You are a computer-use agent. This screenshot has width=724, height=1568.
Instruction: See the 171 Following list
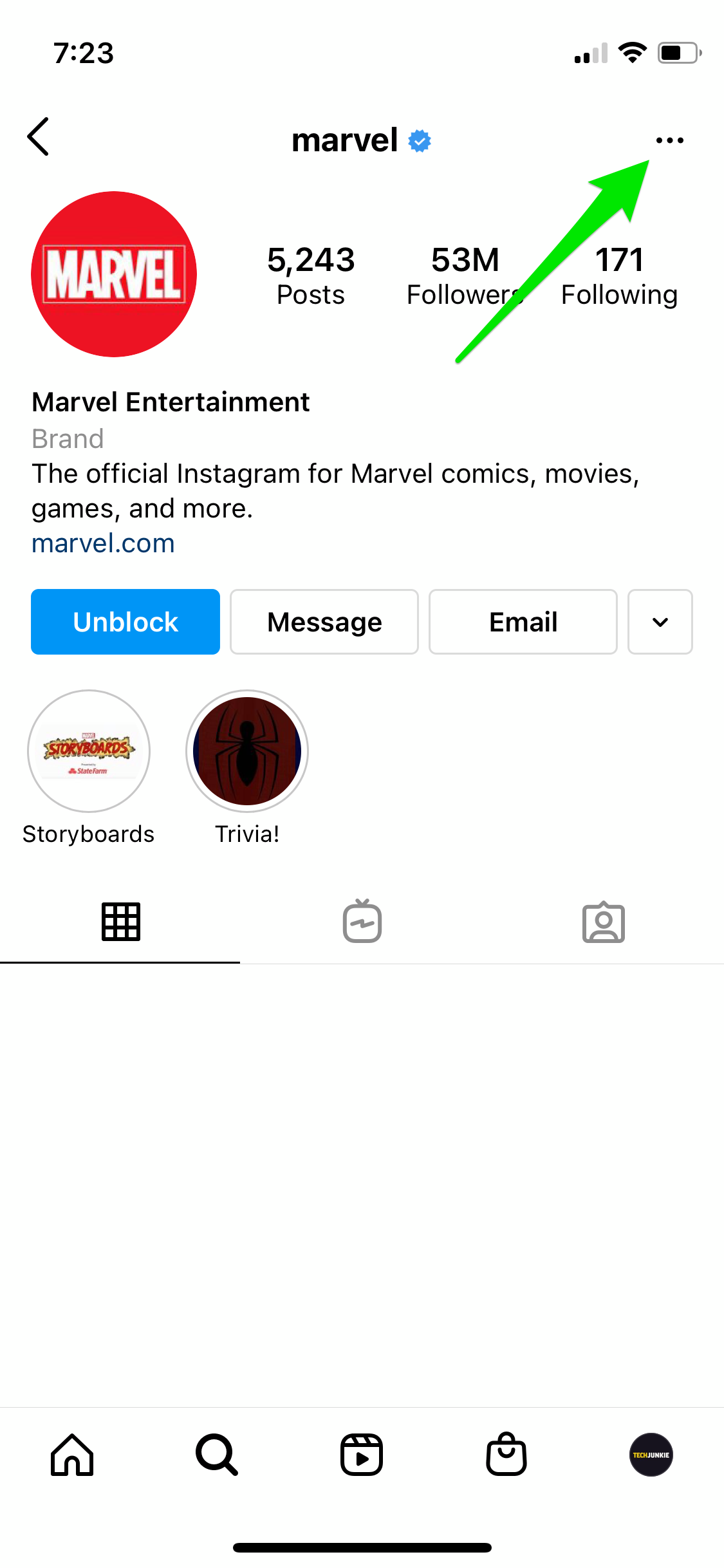coord(619,275)
